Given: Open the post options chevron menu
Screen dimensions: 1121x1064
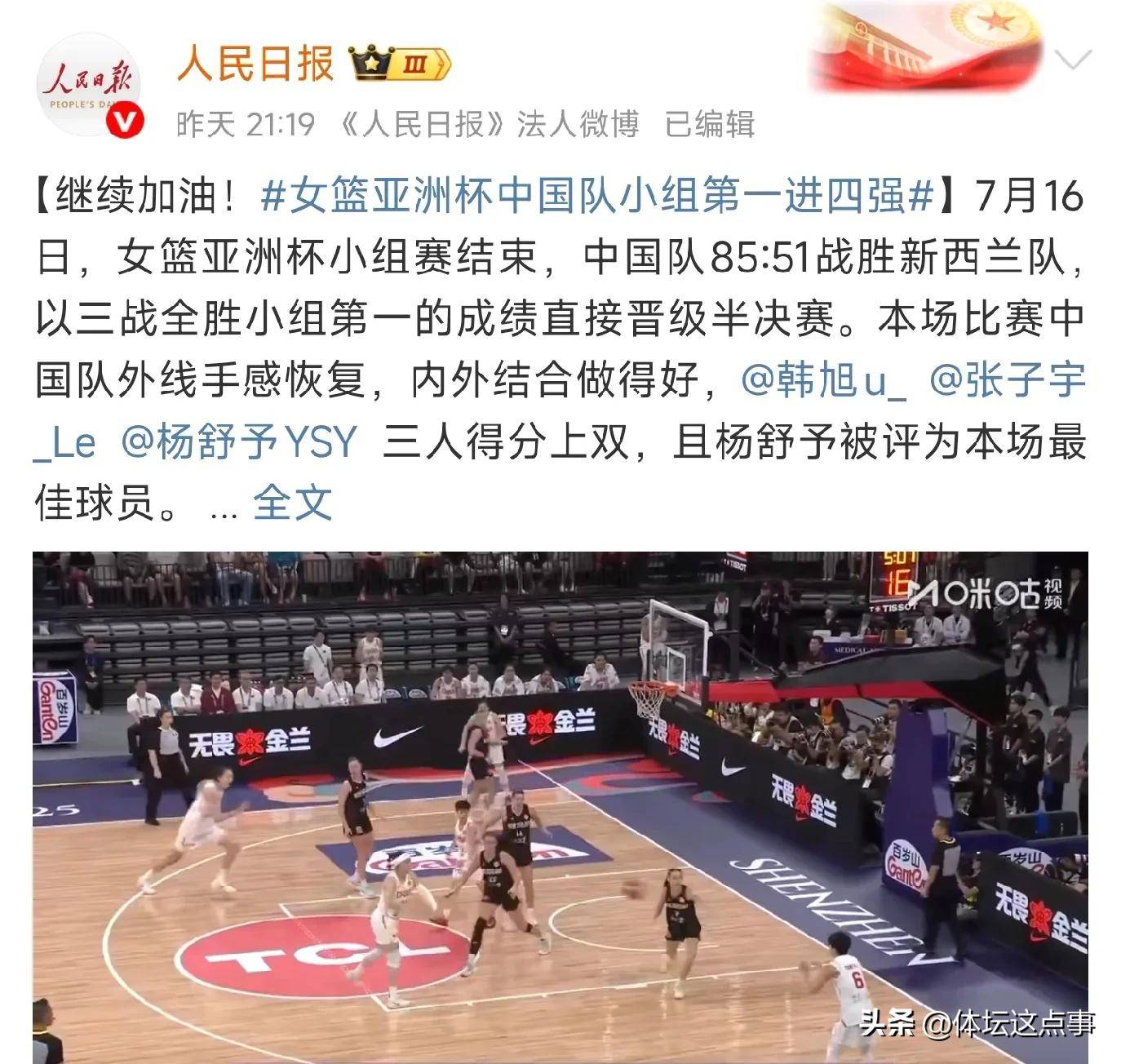Looking at the screenshot, I should [x=1072, y=60].
